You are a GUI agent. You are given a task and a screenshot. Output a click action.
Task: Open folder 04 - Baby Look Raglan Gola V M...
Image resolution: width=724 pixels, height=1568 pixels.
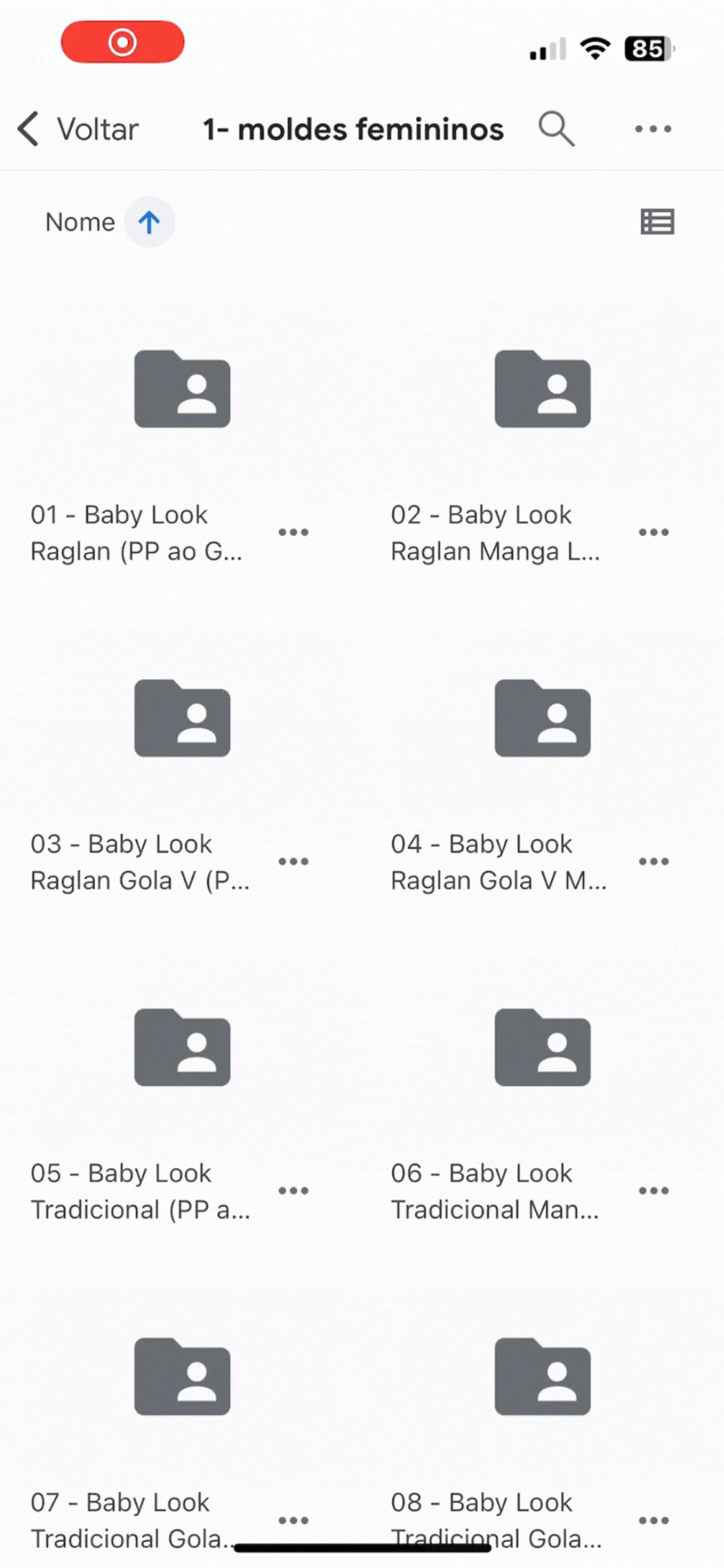click(542, 719)
